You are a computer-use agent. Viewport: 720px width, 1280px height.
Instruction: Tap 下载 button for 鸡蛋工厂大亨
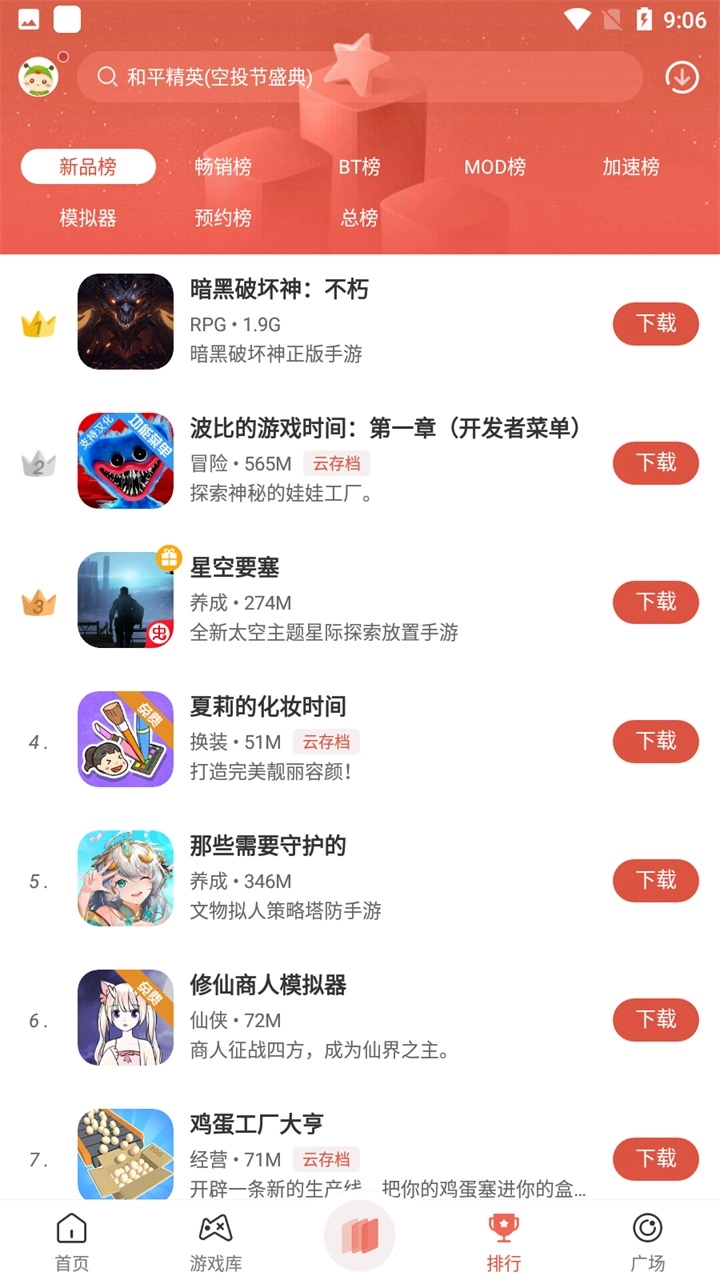pos(655,1159)
